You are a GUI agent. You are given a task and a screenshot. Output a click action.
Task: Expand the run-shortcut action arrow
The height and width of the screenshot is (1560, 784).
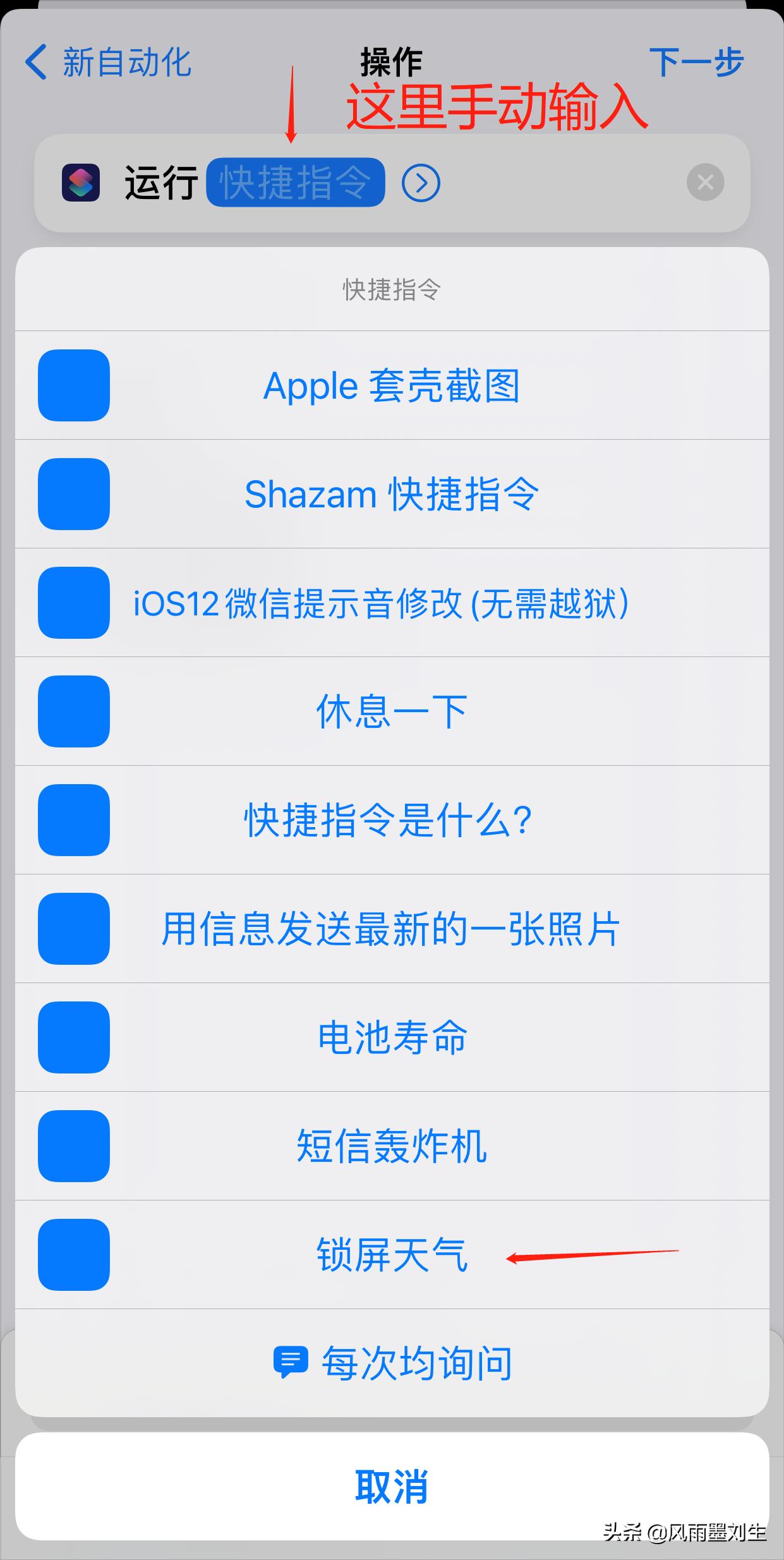(421, 183)
